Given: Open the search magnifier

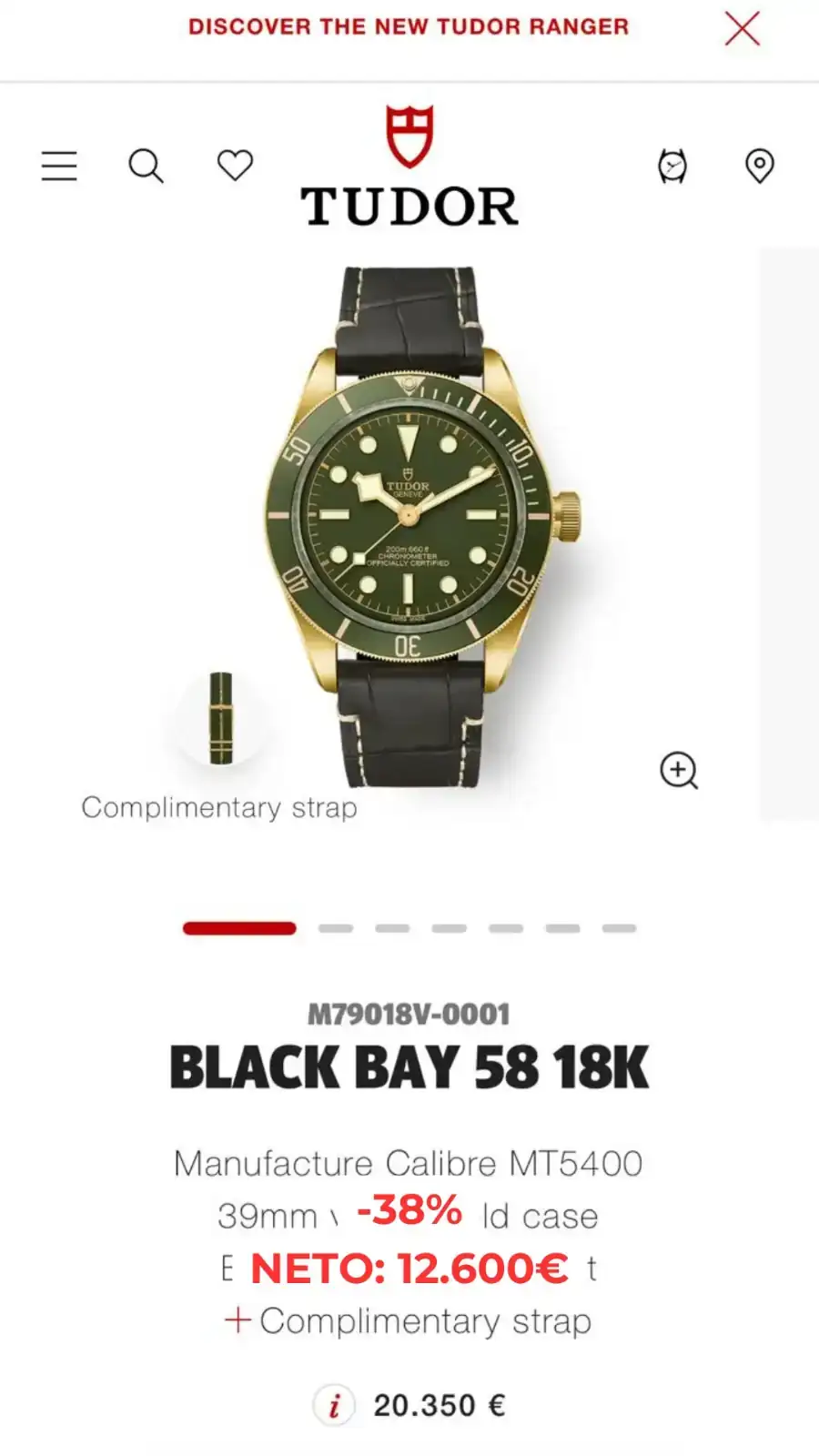Looking at the screenshot, I should pos(146,167).
